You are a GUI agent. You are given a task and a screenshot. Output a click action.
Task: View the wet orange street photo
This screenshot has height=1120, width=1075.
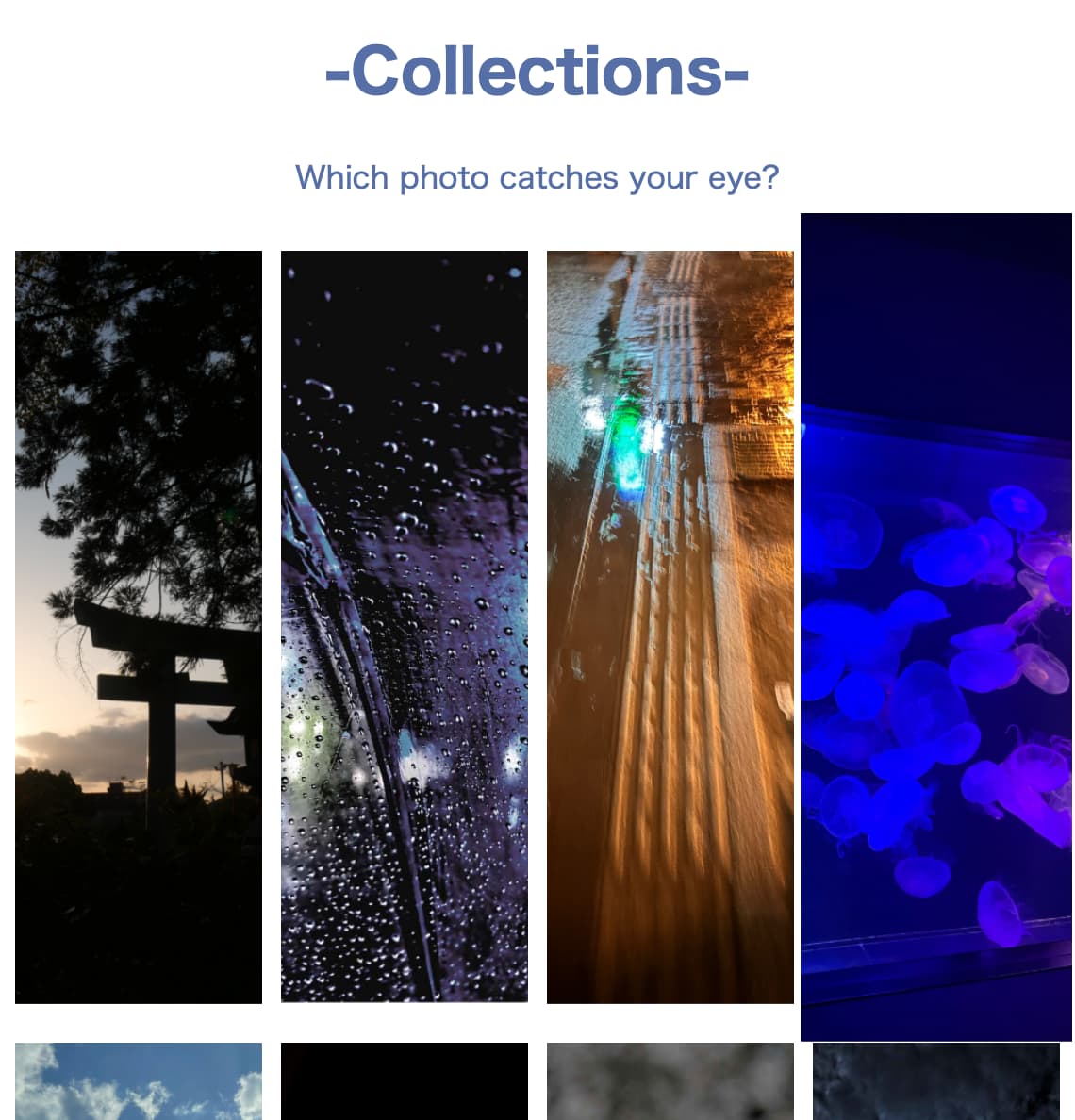(x=670, y=627)
